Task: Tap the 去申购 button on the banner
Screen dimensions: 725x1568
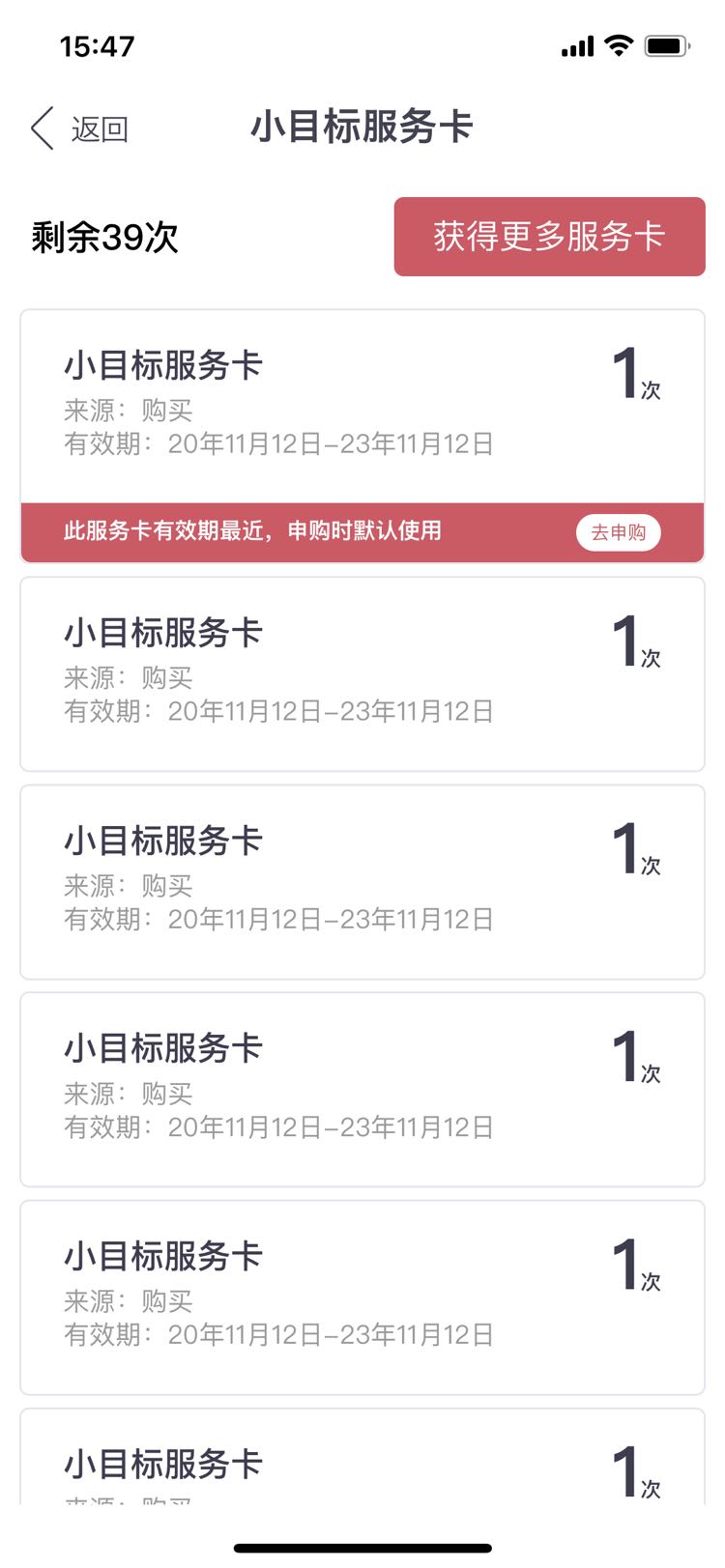Action: pyautogui.click(x=619, y=532)
